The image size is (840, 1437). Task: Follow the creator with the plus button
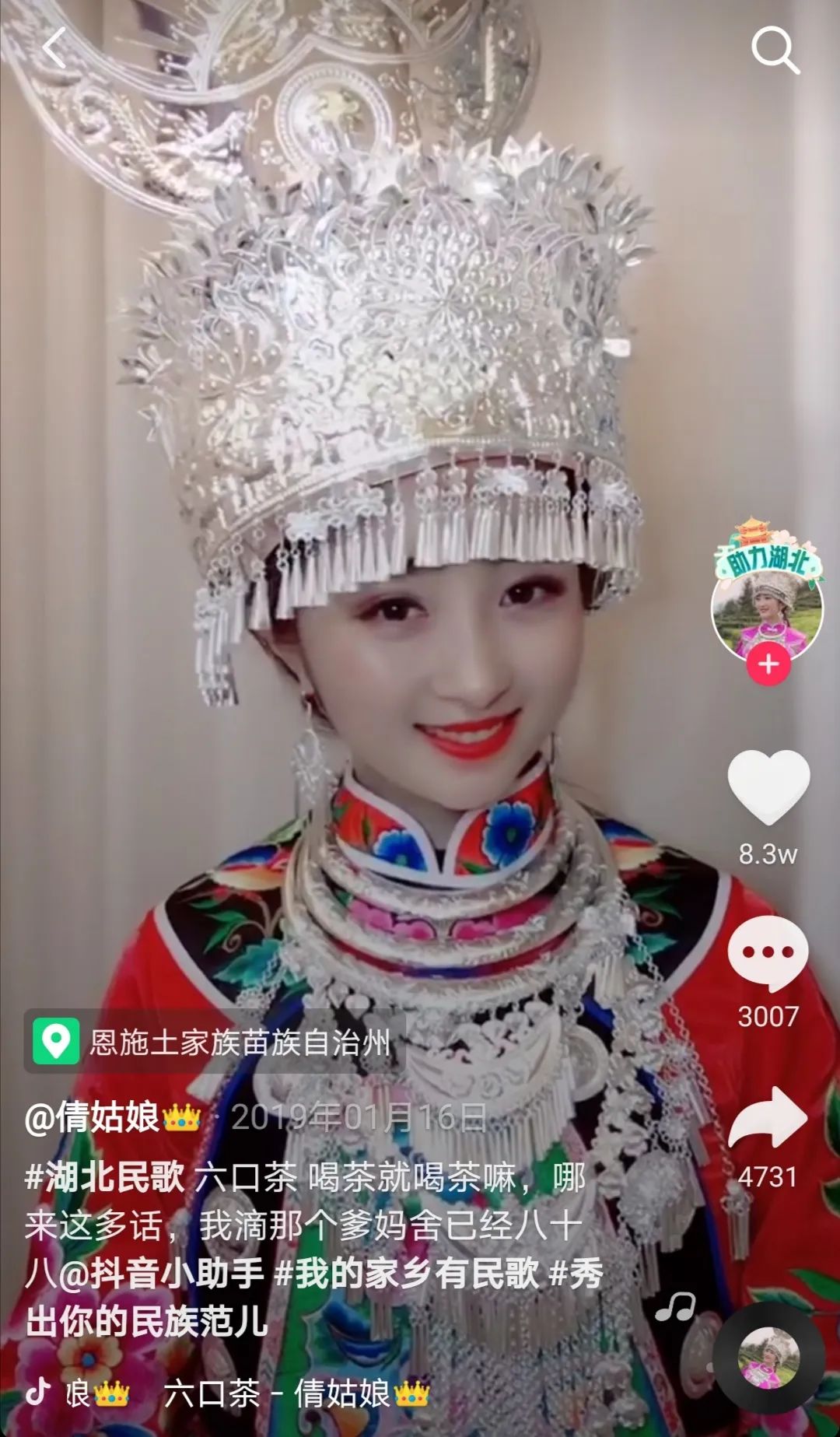pyautogui.click(x=768, y=664)
